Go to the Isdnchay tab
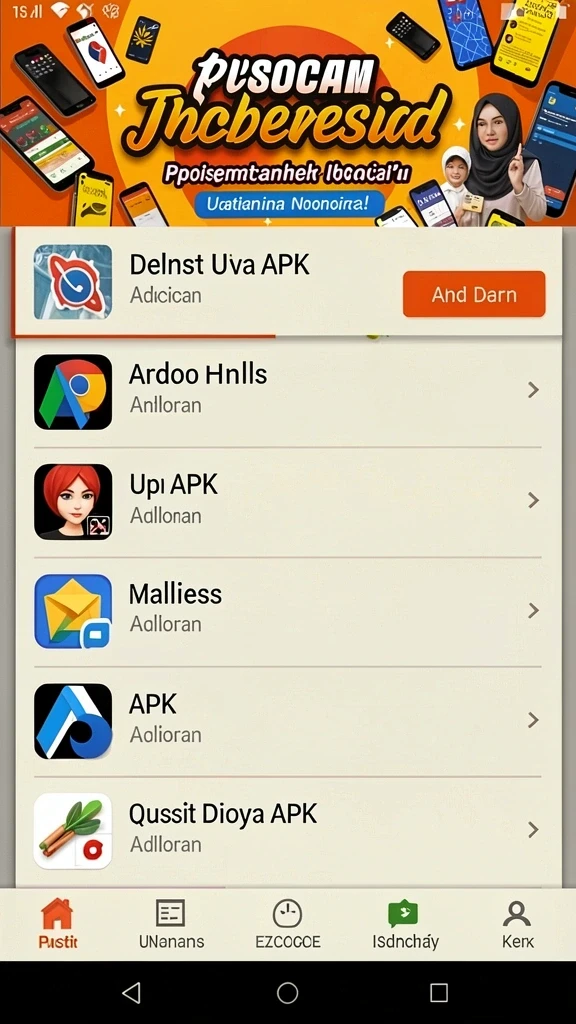 pos(405,922)
